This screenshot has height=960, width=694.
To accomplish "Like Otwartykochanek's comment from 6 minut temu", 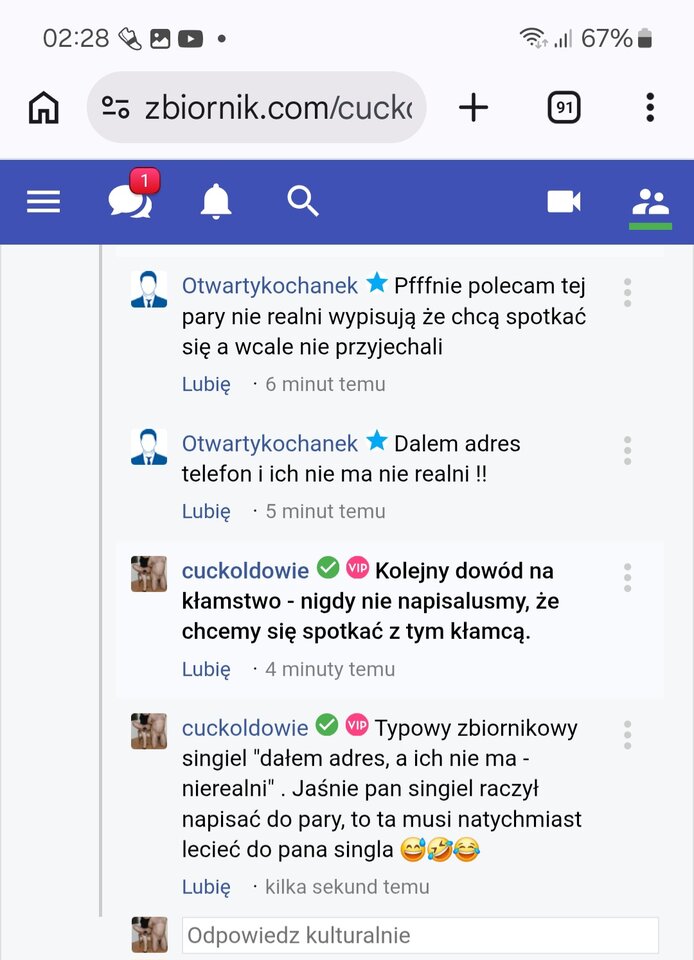I will coord(206,384).
